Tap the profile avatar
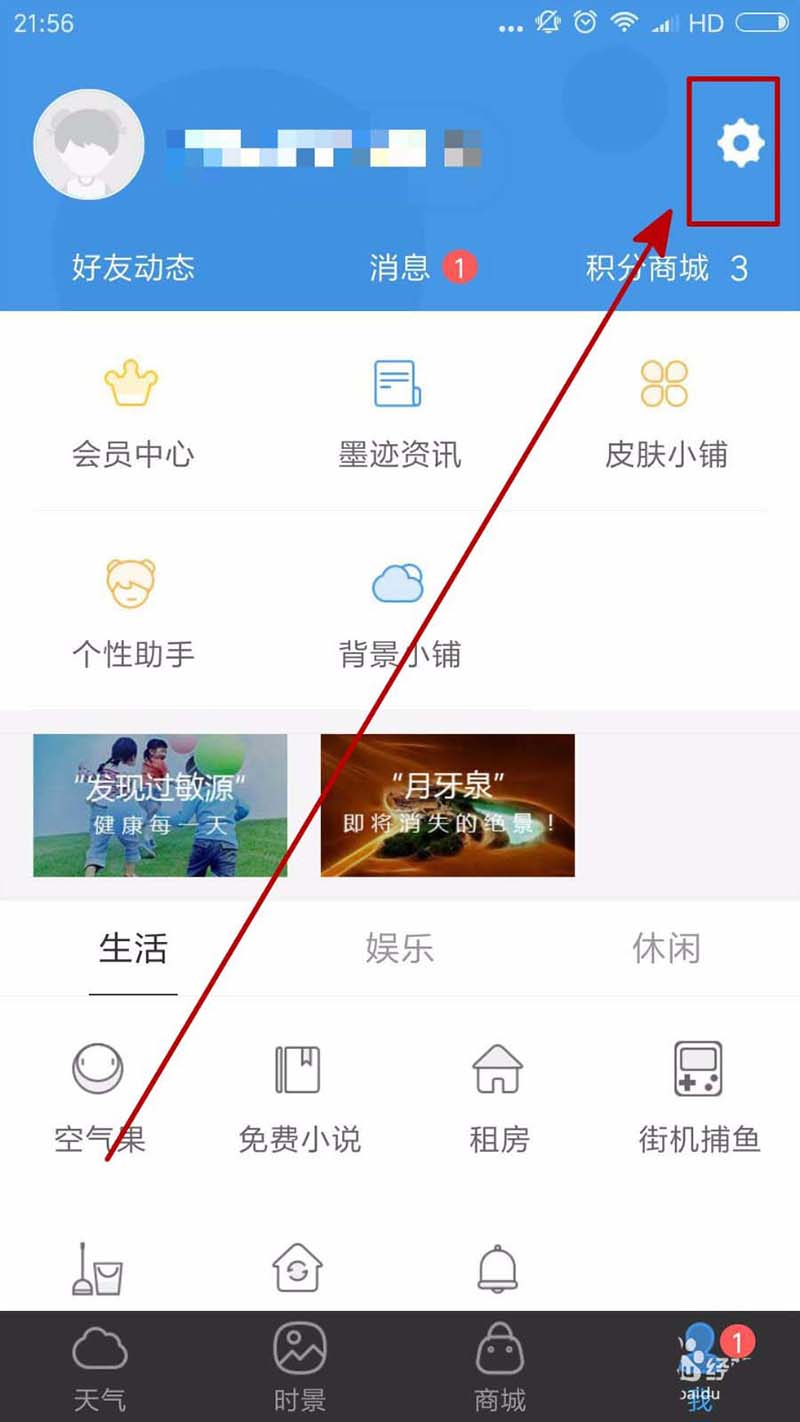 coord(89,146)
